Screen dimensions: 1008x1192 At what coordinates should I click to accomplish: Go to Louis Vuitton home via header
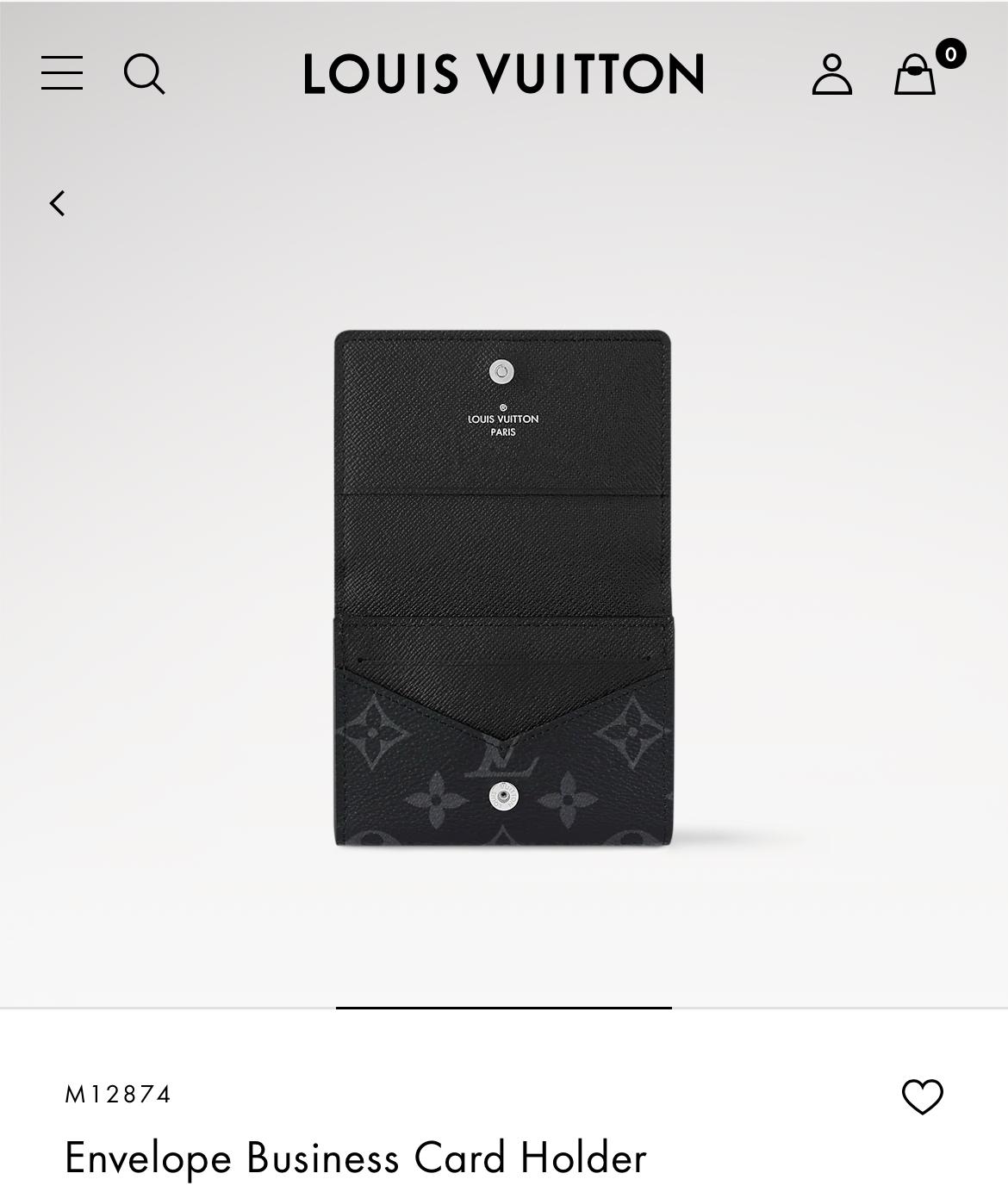click(x=504, y=74)
